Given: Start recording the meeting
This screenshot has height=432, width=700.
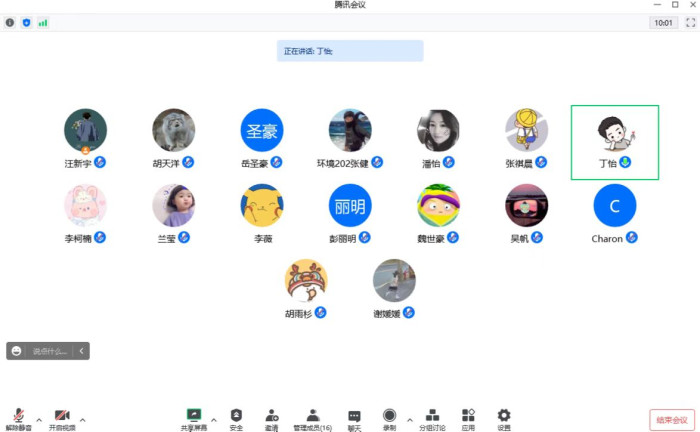Looking at the screenshot, I should click(389, 417).
